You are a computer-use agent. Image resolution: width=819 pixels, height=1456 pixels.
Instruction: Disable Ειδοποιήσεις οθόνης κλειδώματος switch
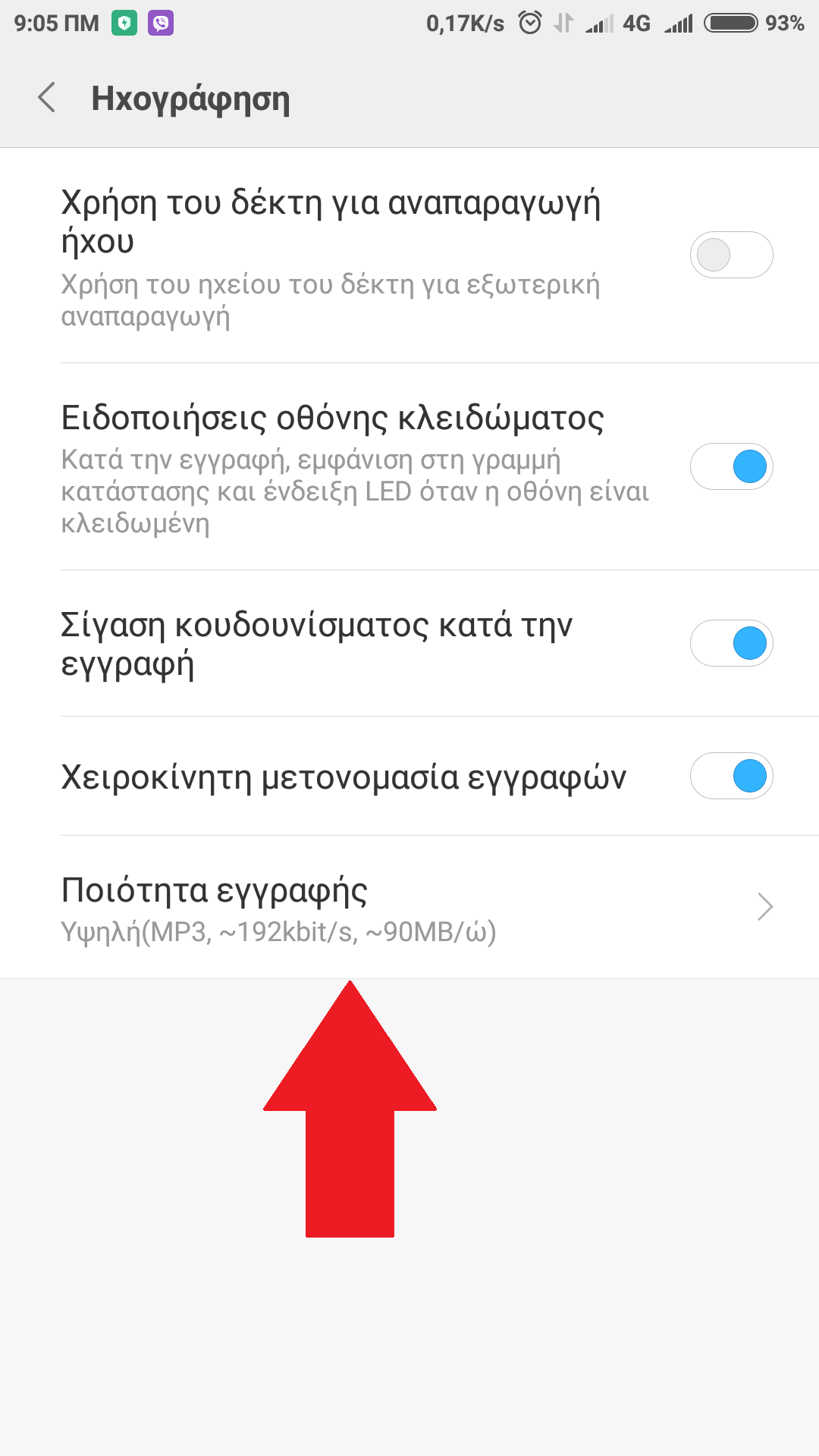pos(731,466)
